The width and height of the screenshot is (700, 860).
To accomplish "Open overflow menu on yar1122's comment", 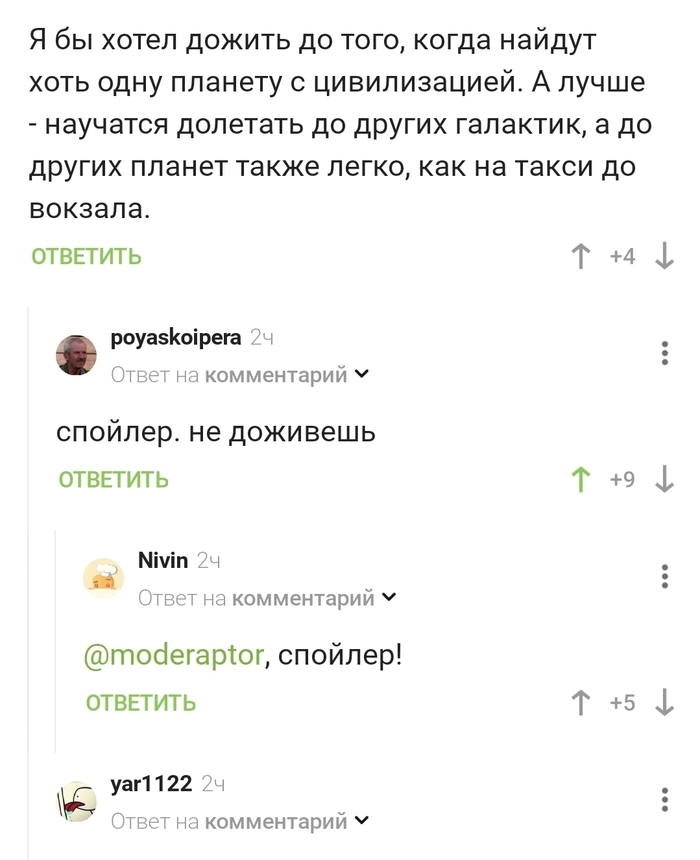I will [666, 799].
